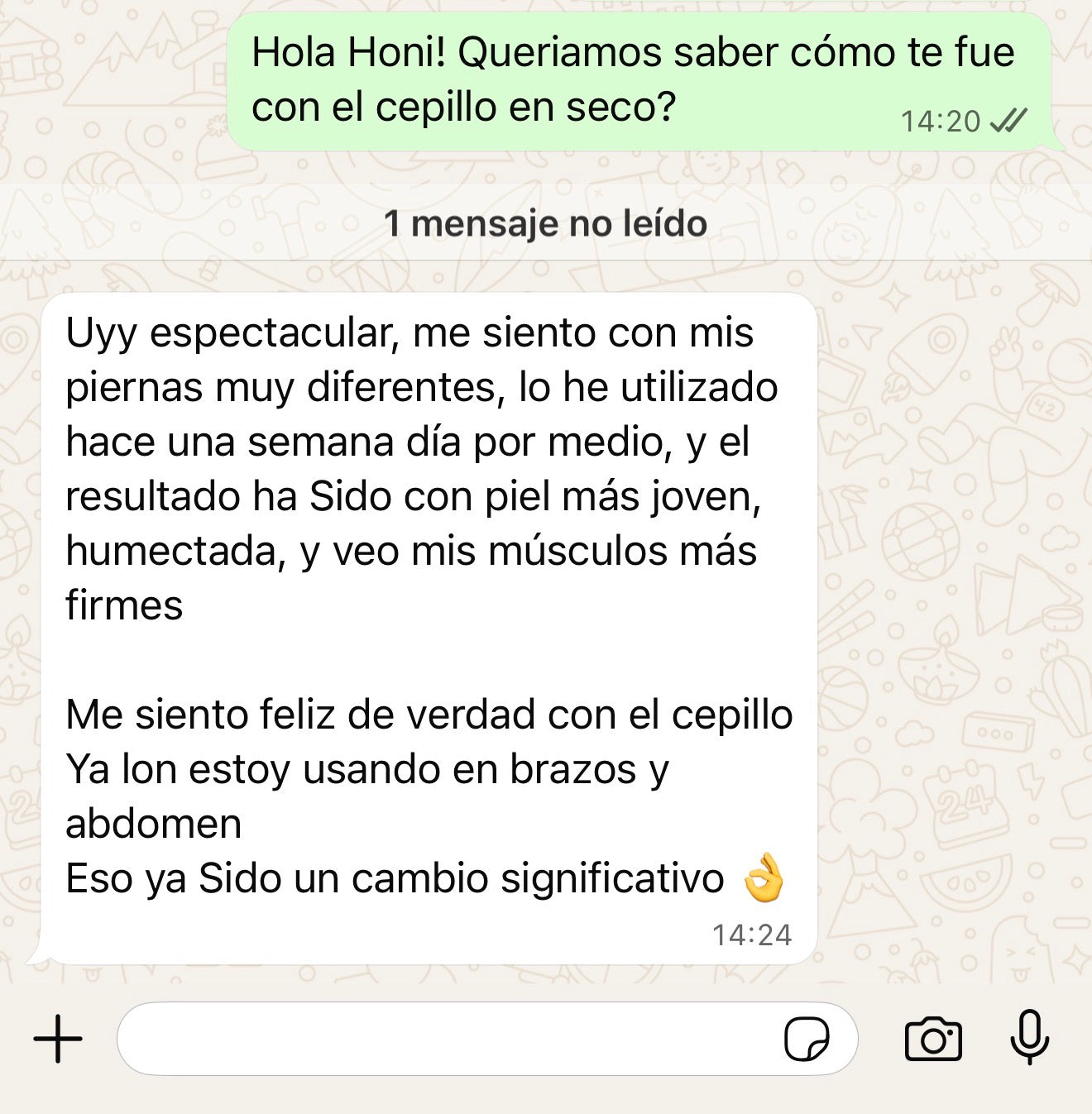
Task: Record a voice message with the microphone
Action: coord(1030,1037)
